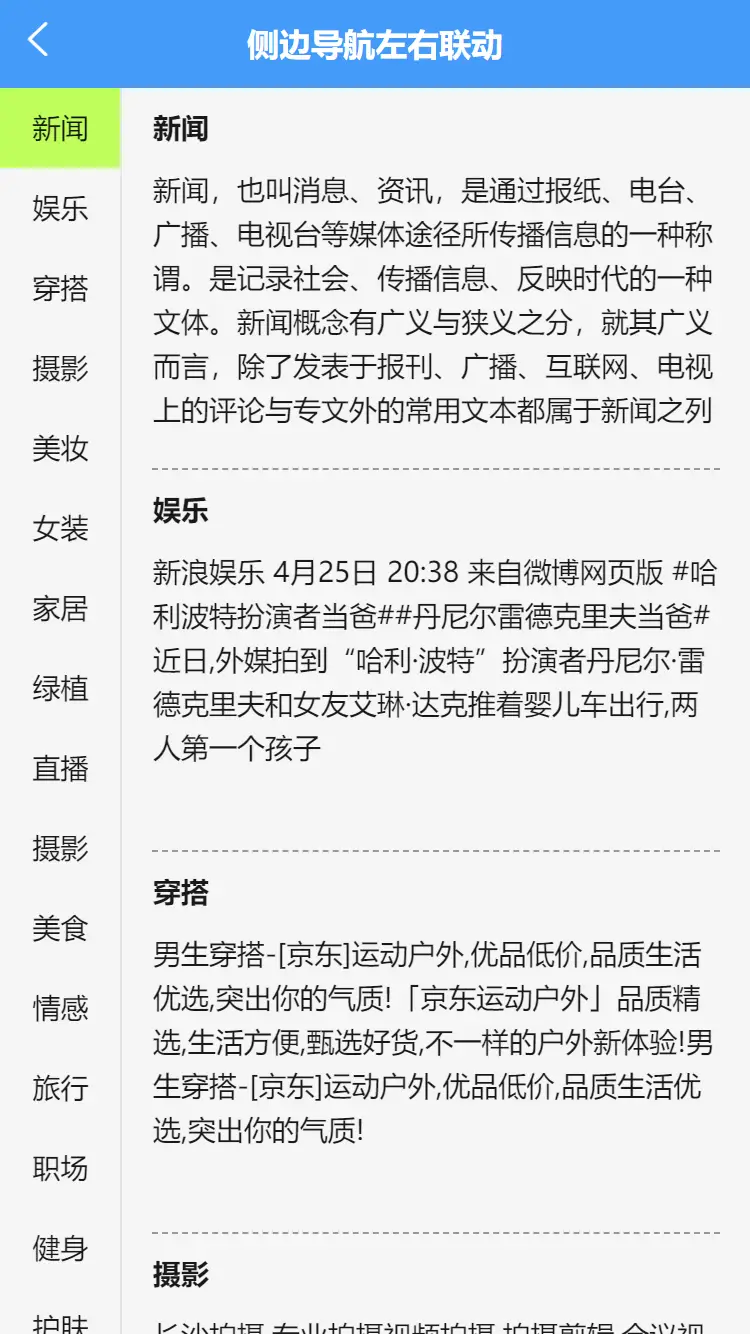Go back using the top-left arrow

click(x=38, y=42)
